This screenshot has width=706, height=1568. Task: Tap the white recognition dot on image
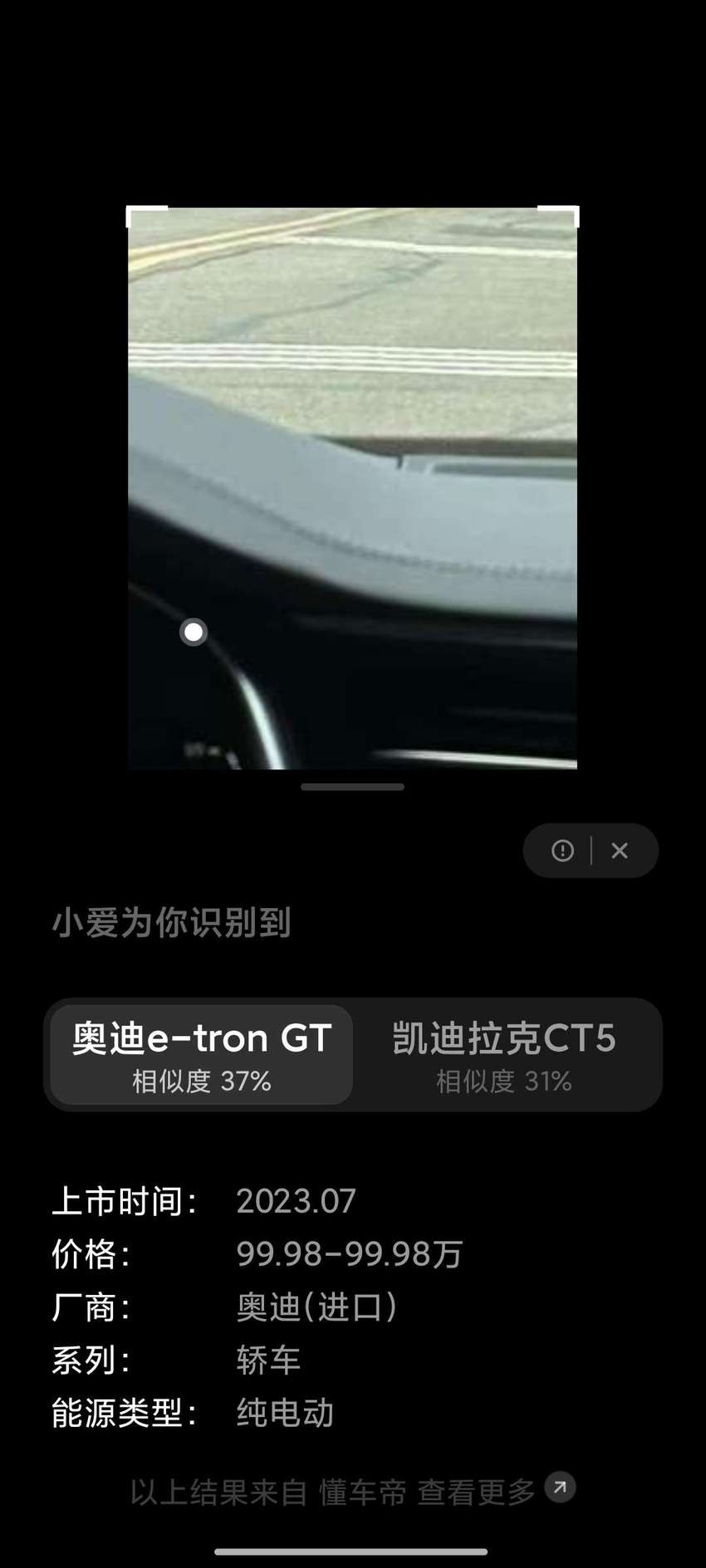[194, 633]
